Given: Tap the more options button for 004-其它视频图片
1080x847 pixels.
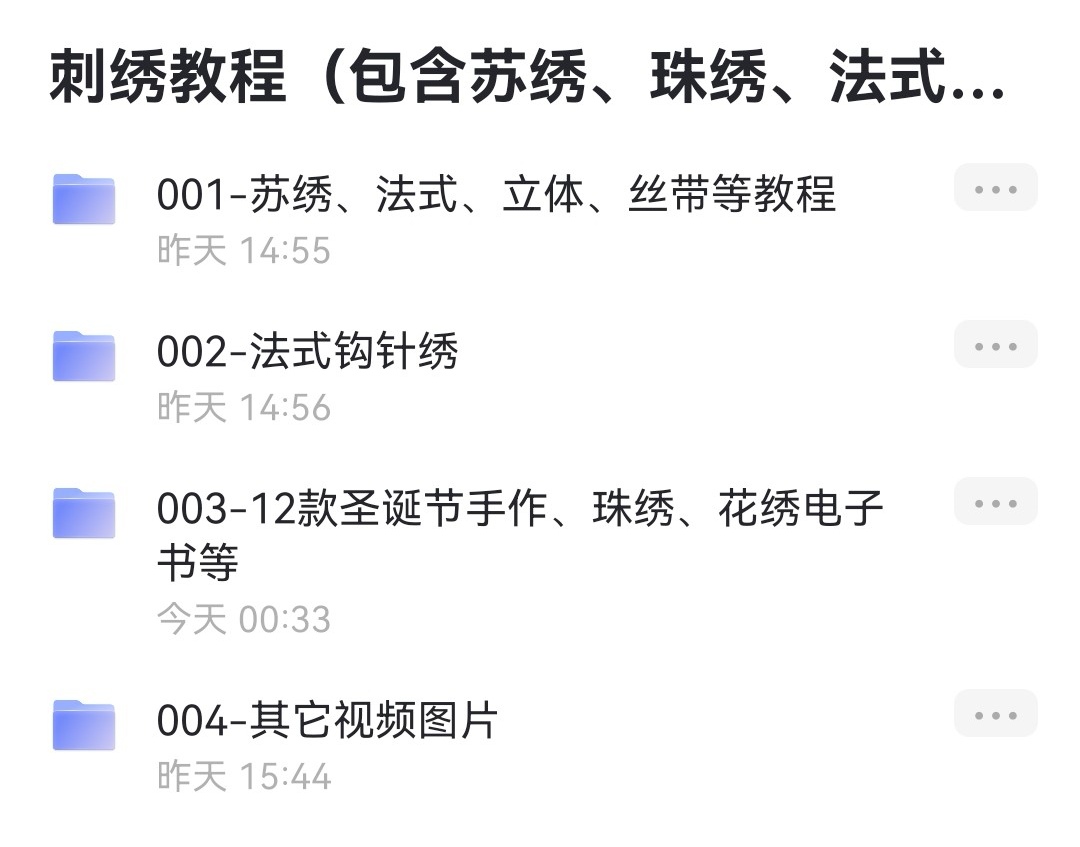Looking at the screenshot, I should click(x=995, y=714).
